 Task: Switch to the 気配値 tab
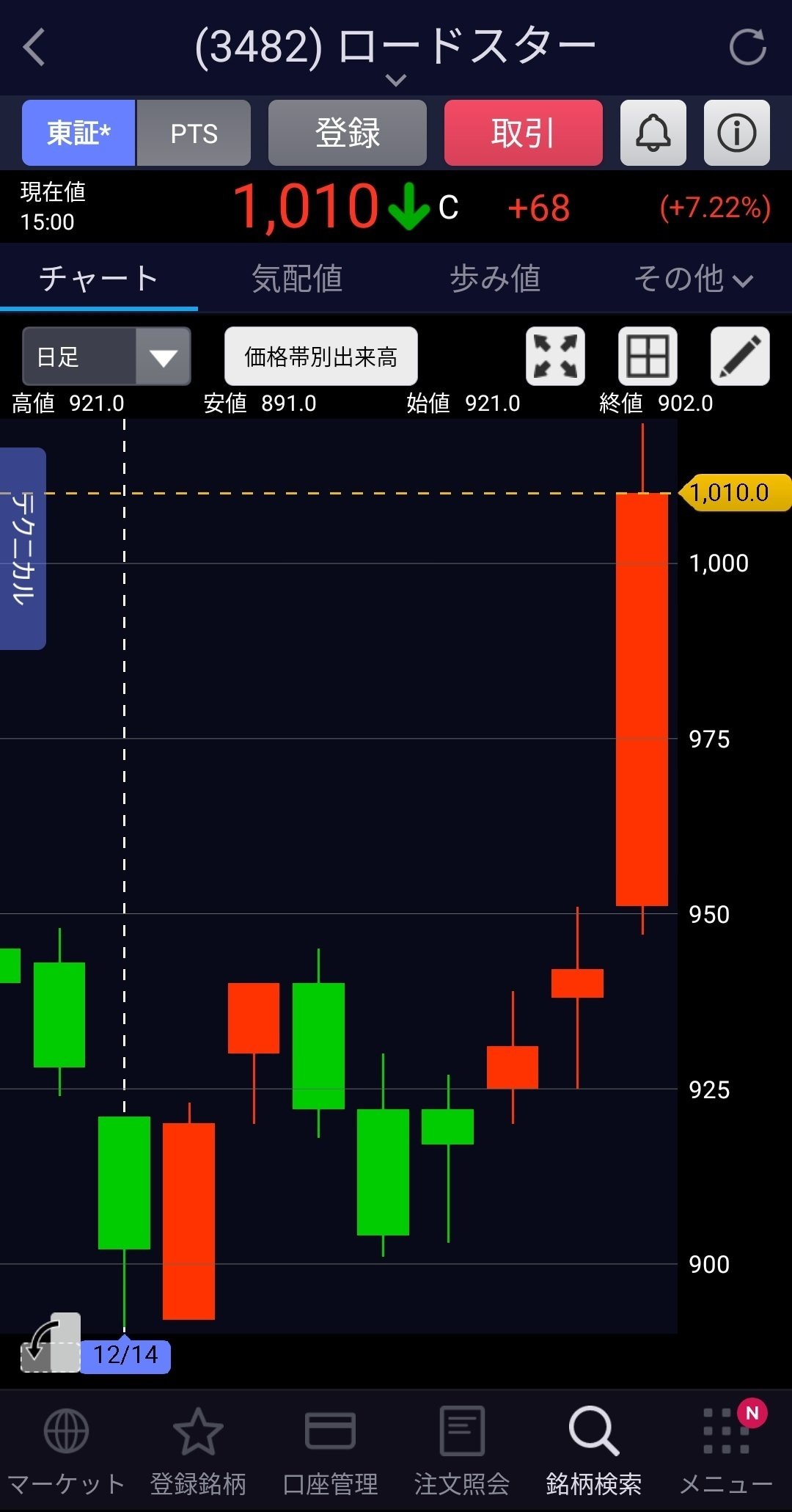click(297, 279)
